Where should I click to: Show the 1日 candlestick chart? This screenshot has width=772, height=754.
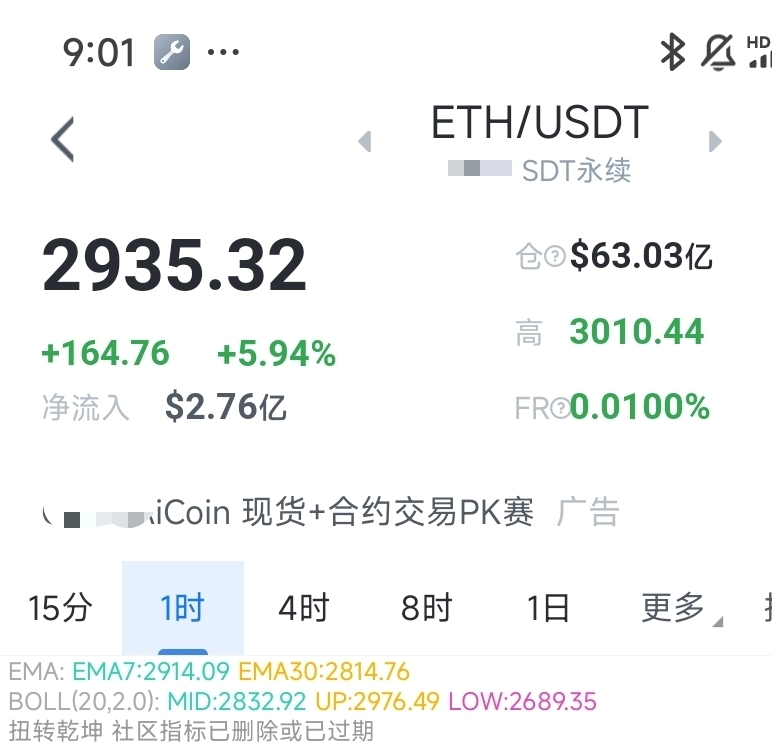(548, 607)
